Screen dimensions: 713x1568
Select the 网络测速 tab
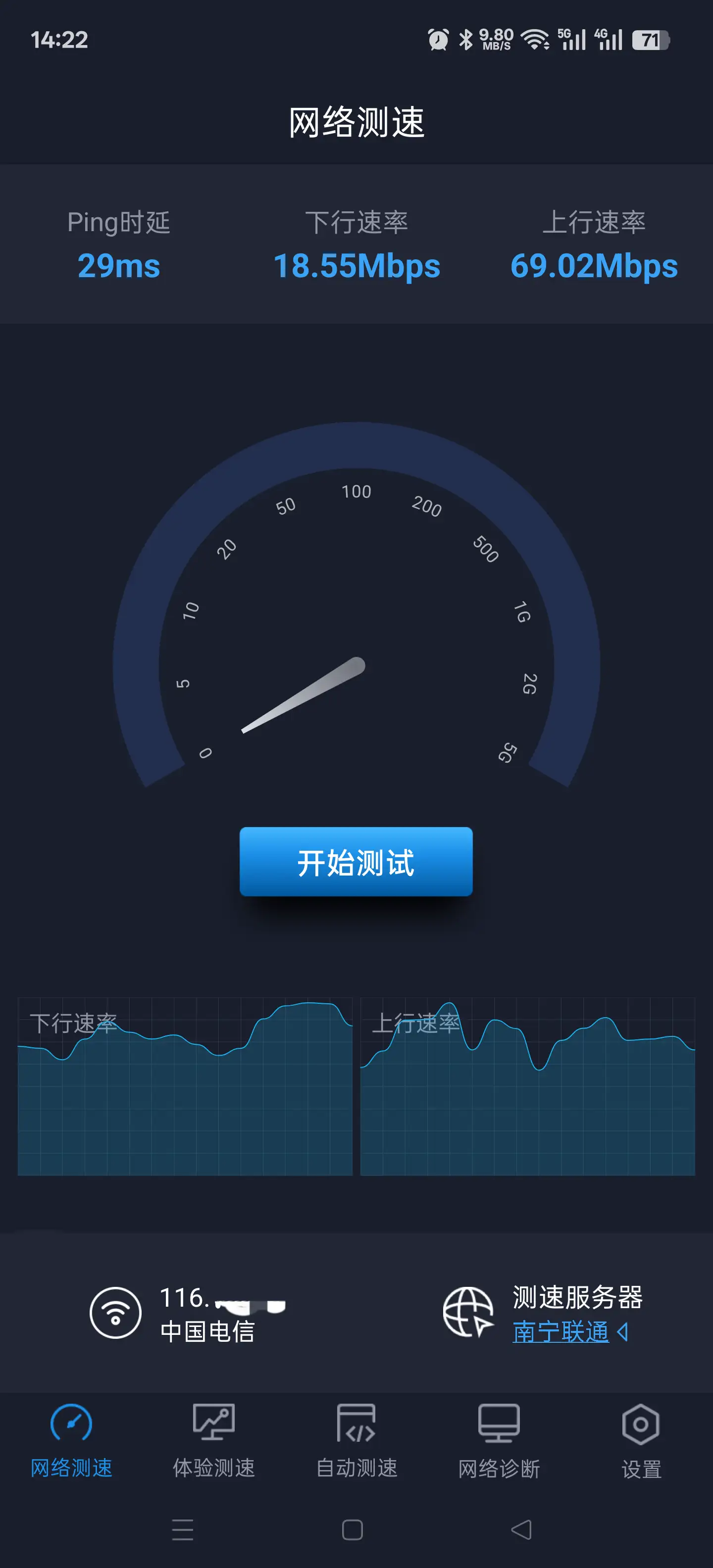pyautogui.click(x=71, y=1441)
